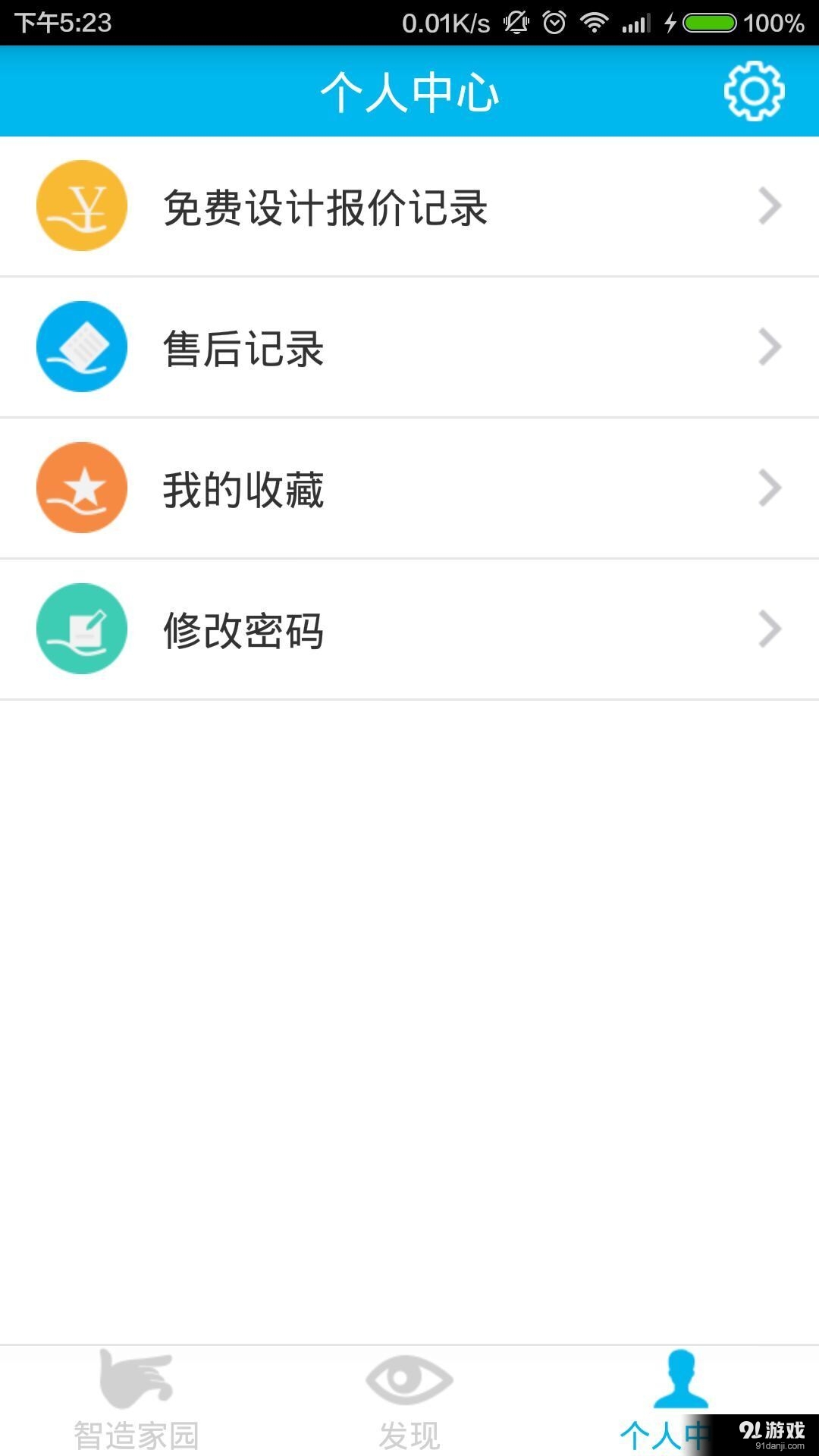Expand 免费设计报价记录 via its chevron
The image size is (819, 1456).
(769, 205)
